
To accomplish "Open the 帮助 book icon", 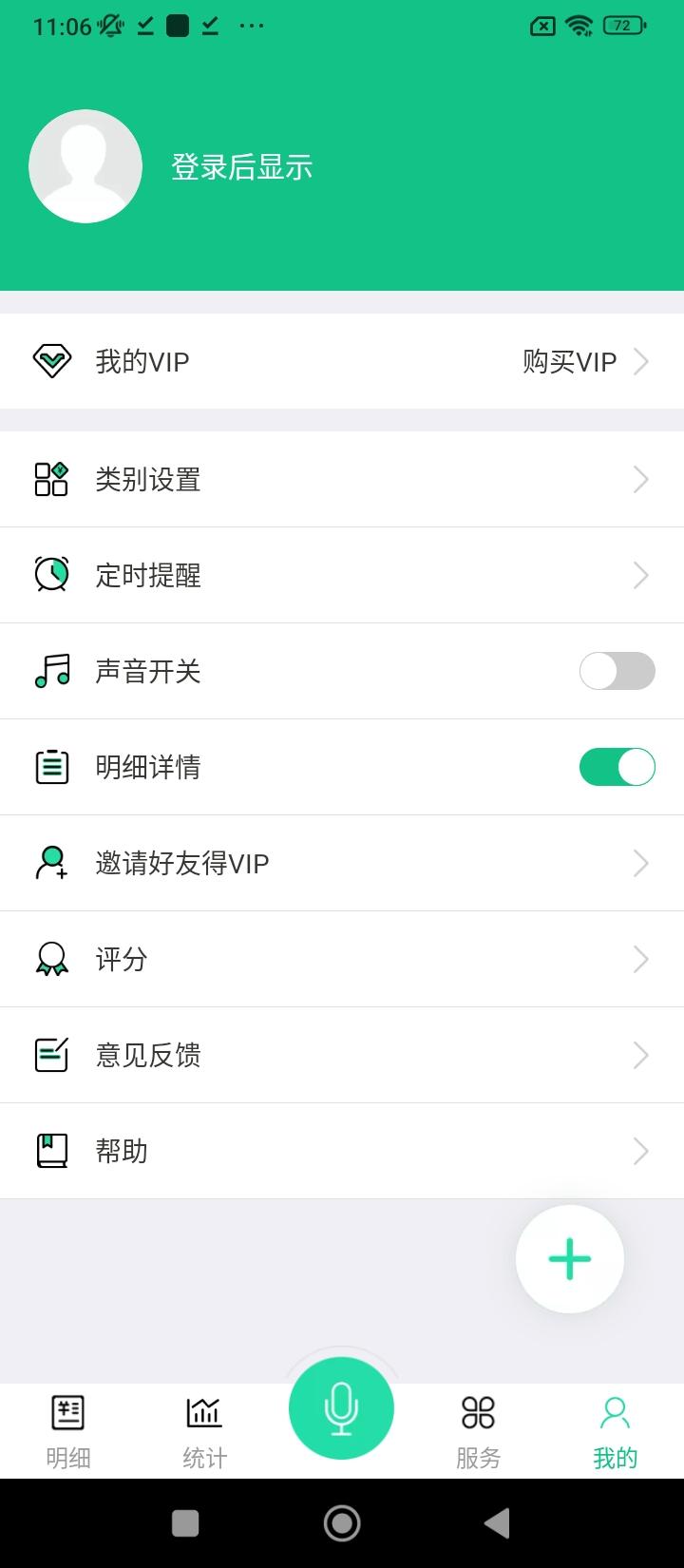I will tap(52, 1151).
